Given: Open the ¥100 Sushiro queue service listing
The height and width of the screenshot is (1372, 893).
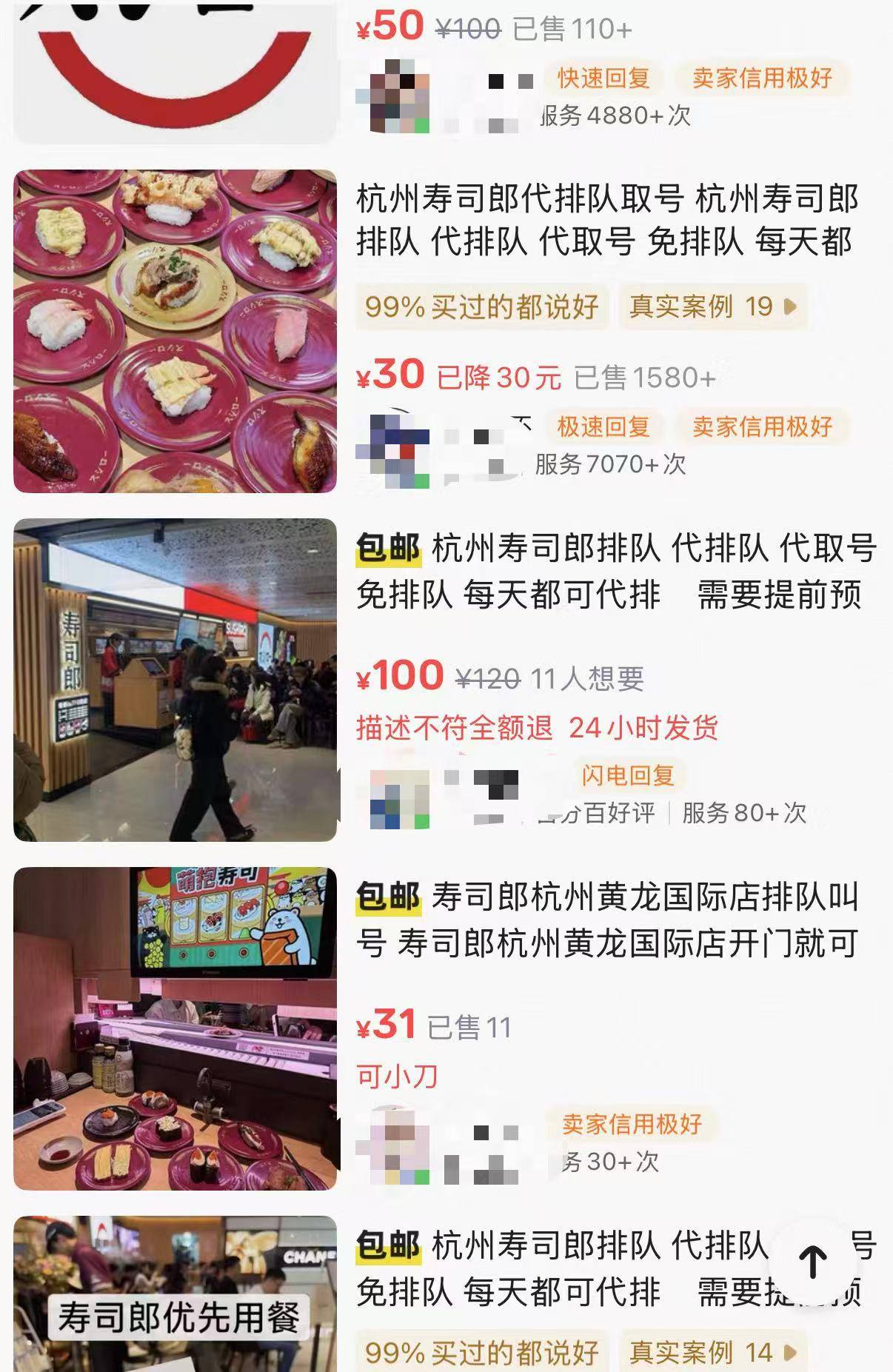Looking at the screenshot, I should coord(615,570).
